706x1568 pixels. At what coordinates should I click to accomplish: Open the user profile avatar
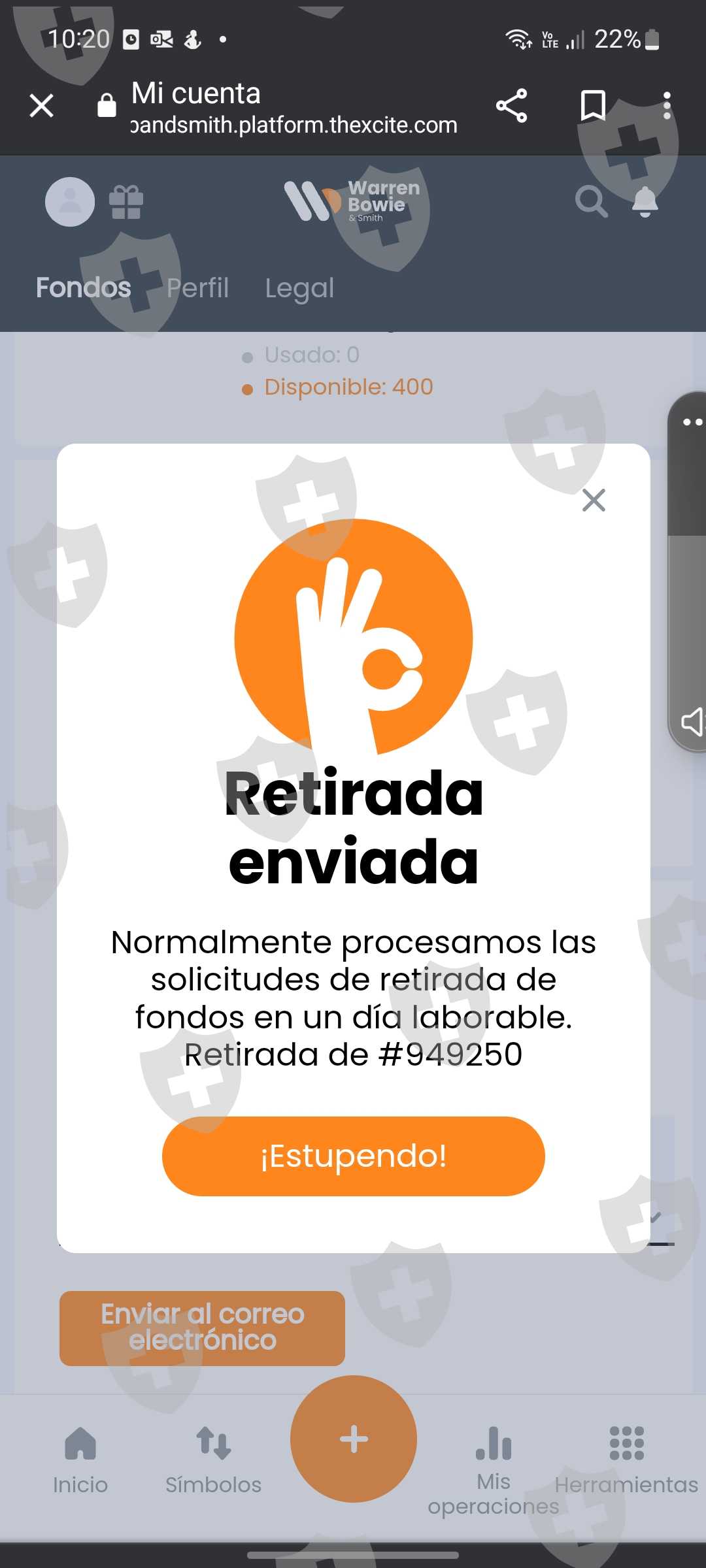(x=70, y=202)
